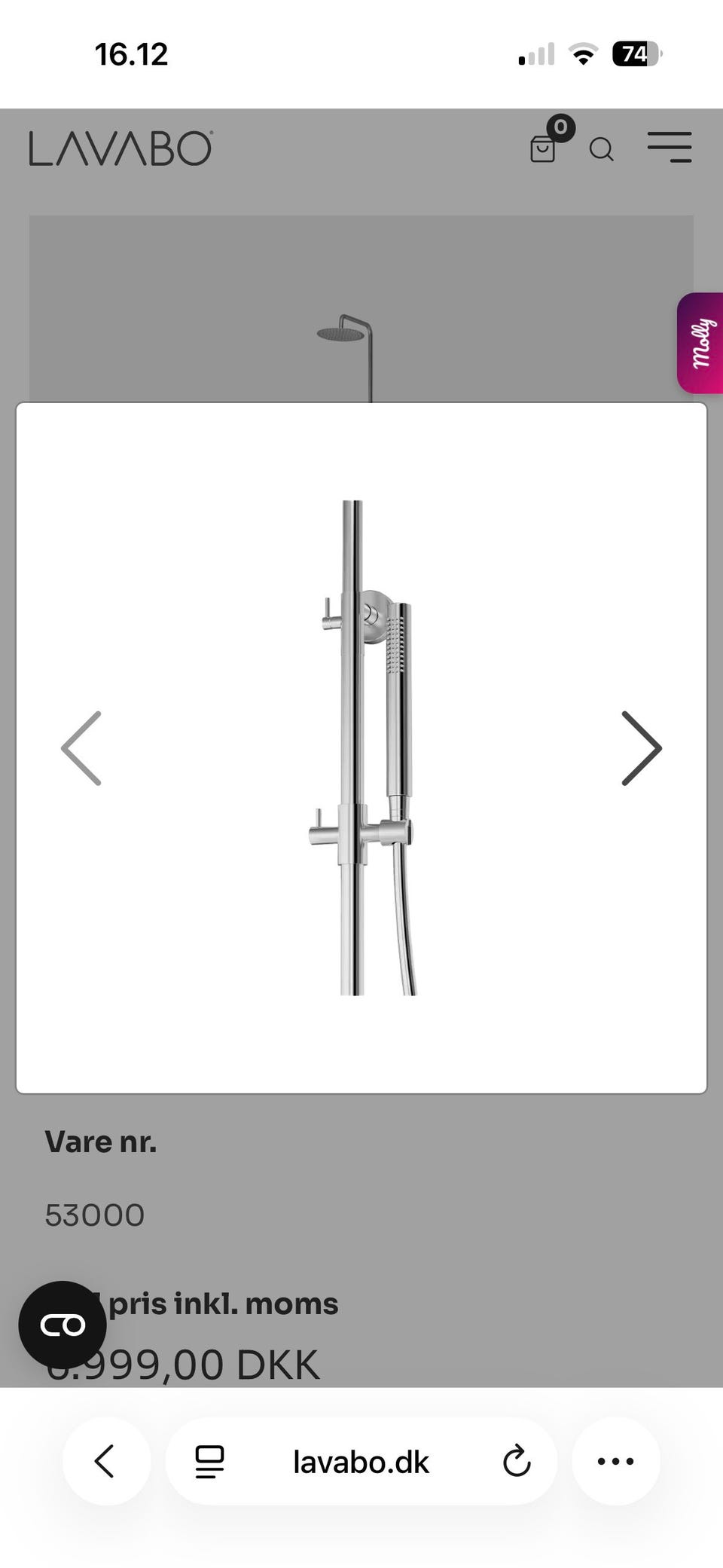723x1568 pixels.
Task: Open the browser's more options menu
Action: 616,1461
